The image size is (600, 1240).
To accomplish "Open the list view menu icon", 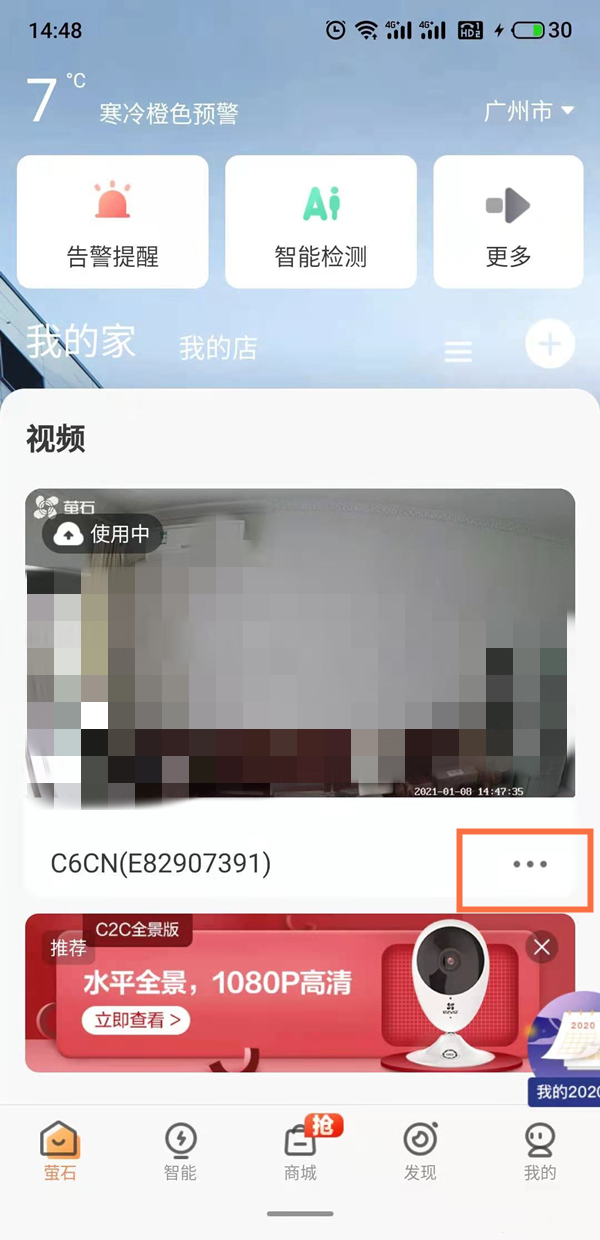I will click(x=458, y=352).
